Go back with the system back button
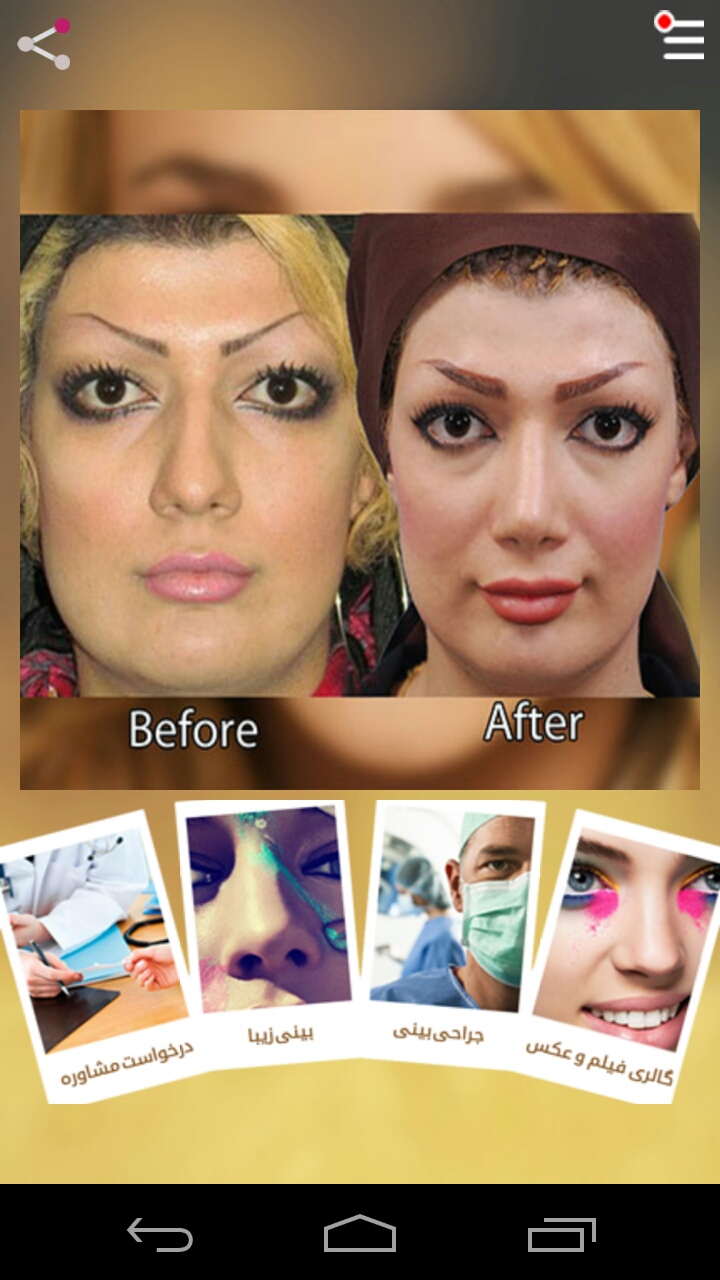This screenshot has height=1280, width=720. tap(160, 1234)
